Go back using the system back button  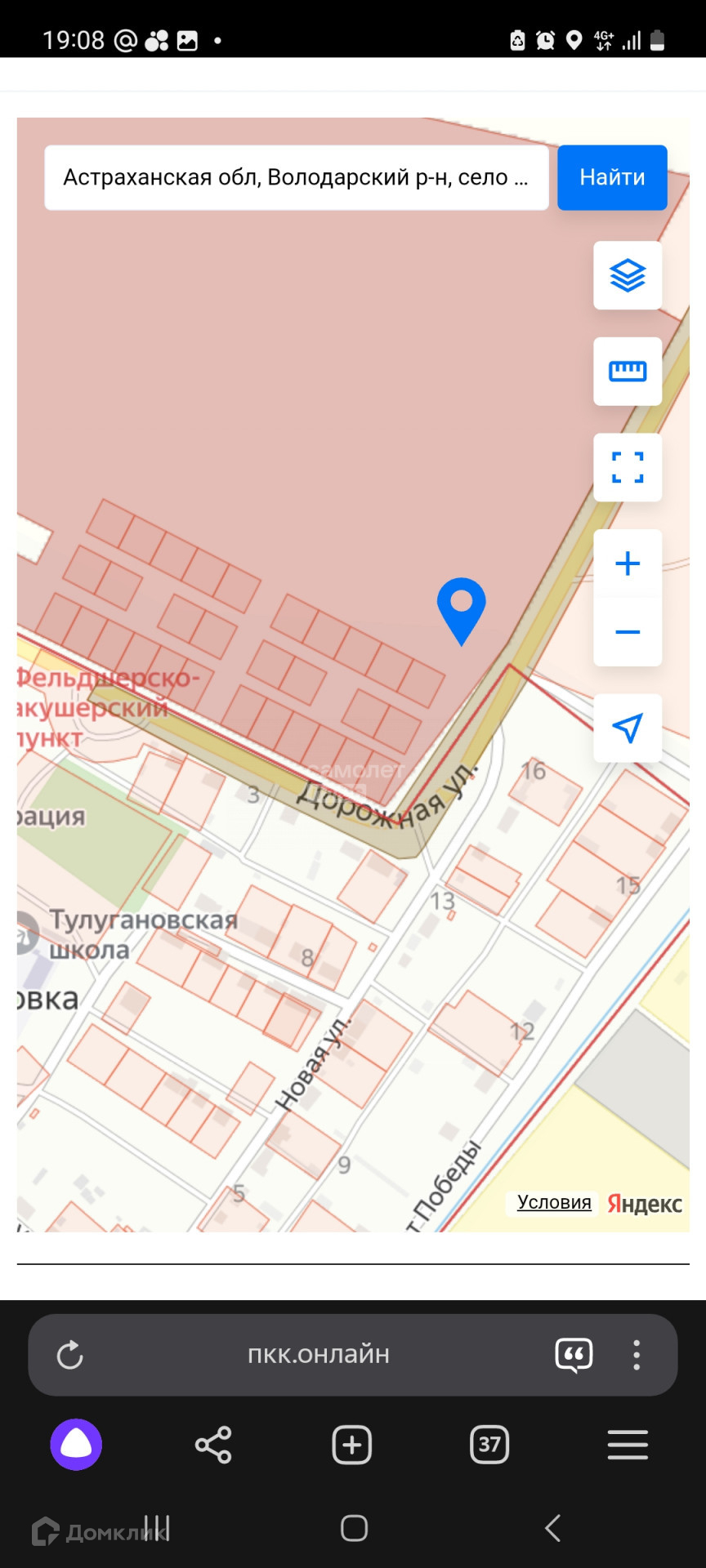tap(553, 1528)
